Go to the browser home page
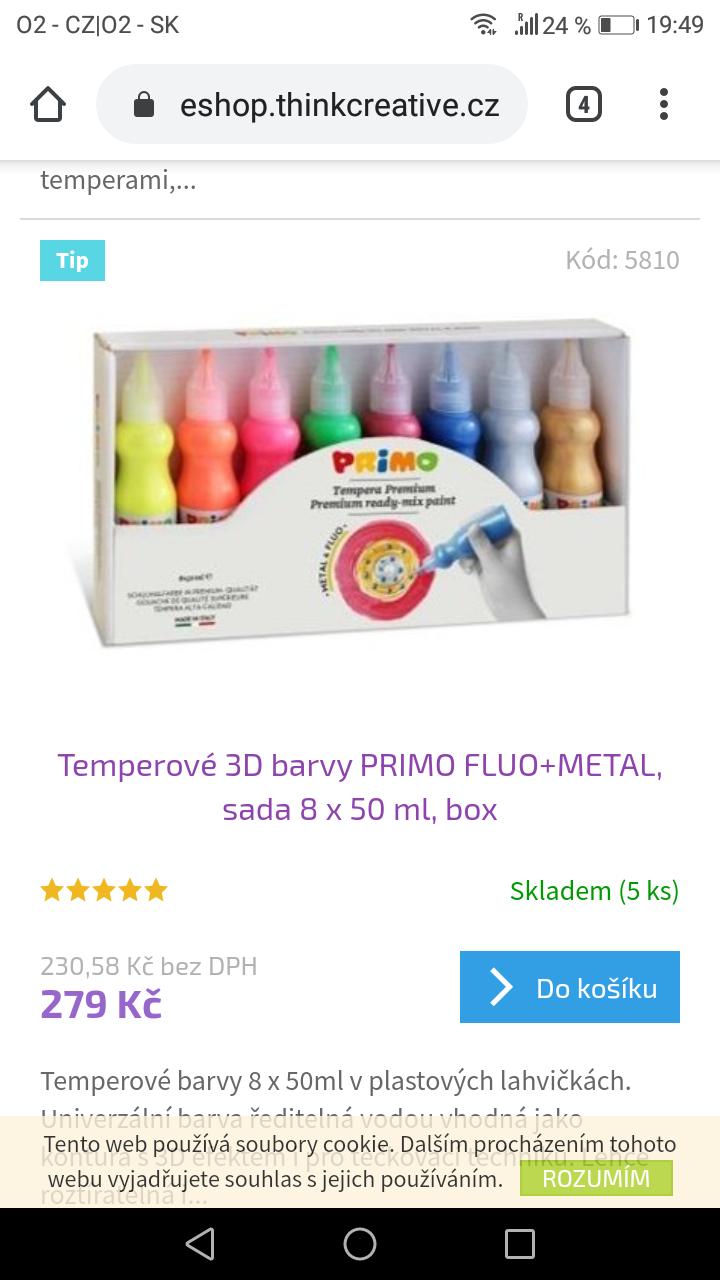This screenshot has height=1280, width=720. pyautogui.click(x=48, y=105)
